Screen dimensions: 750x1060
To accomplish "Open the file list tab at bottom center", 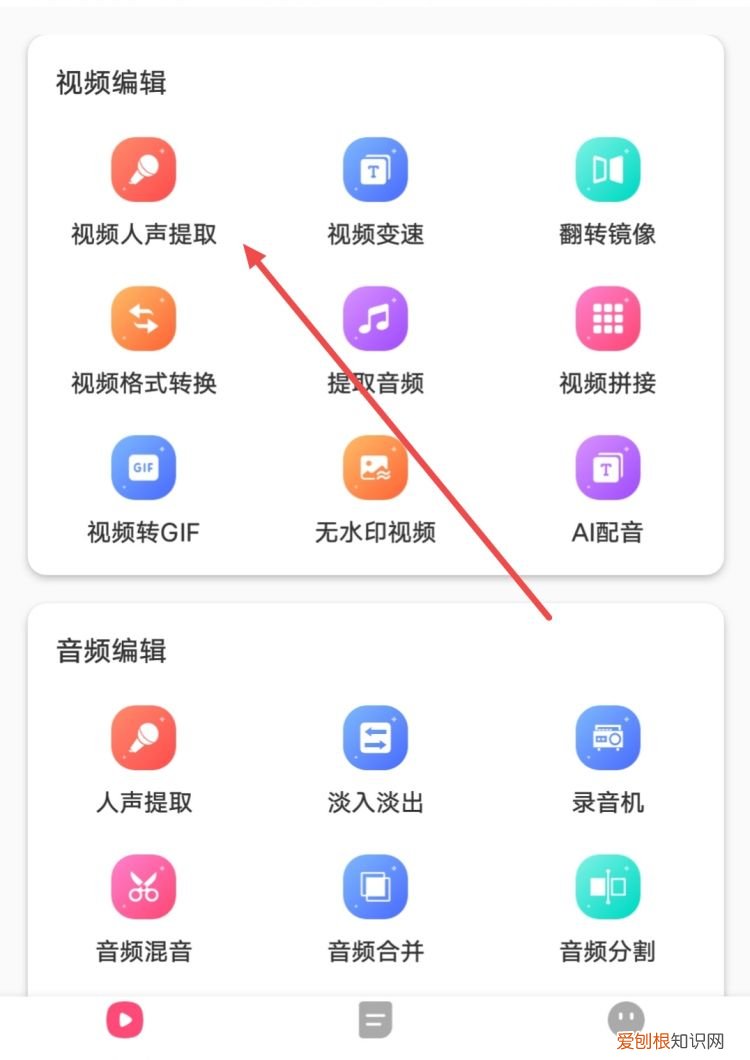I will [375, 1018].
